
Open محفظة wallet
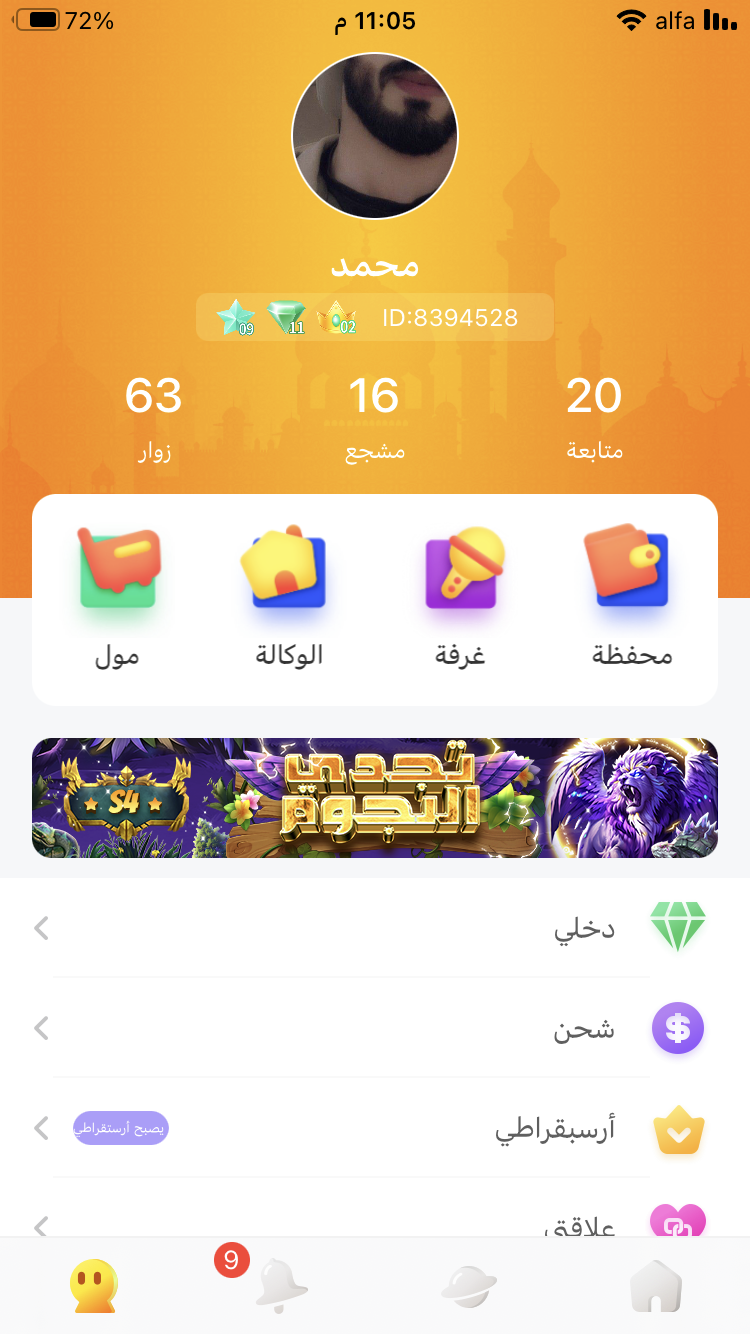pyautogui.click(x=631, y=597)
